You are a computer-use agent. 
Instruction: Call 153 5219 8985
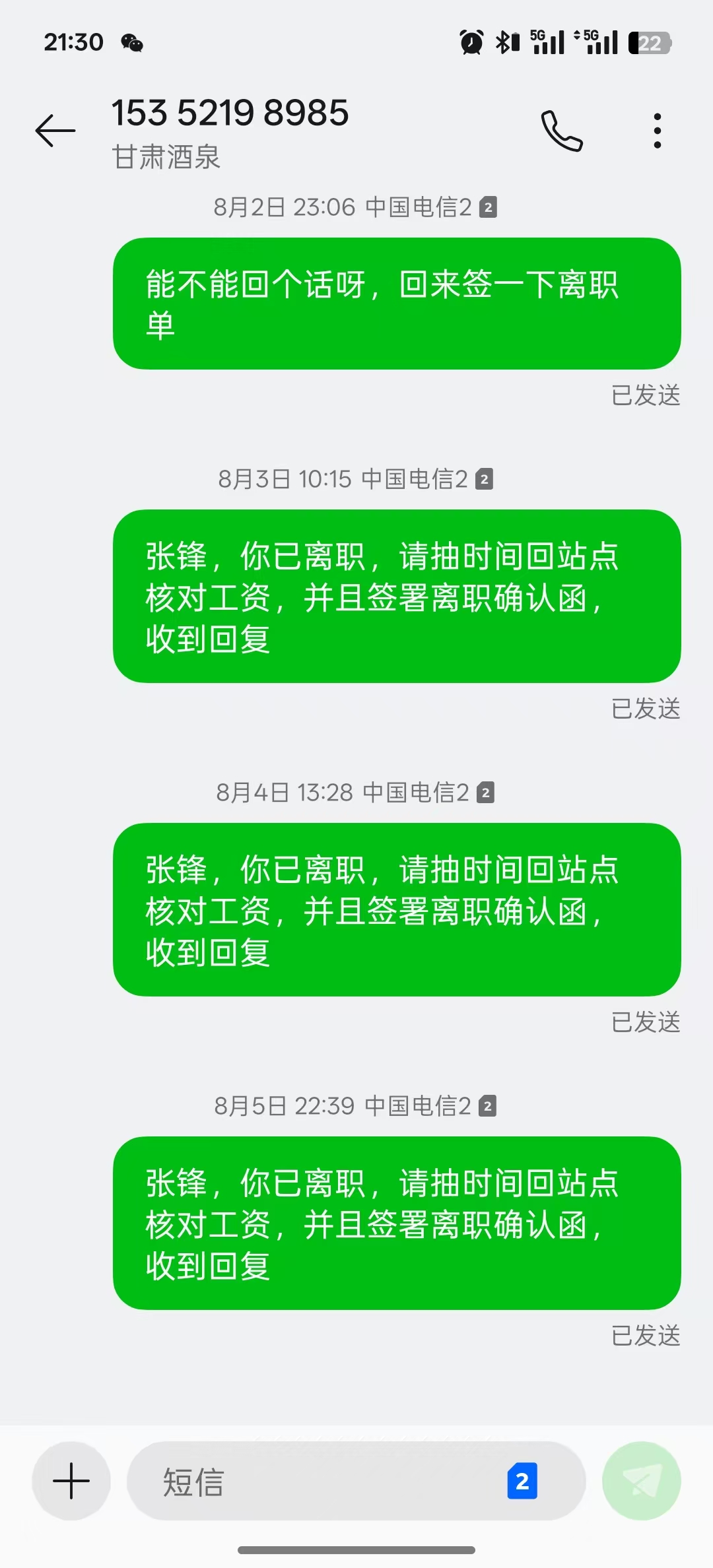562,131
